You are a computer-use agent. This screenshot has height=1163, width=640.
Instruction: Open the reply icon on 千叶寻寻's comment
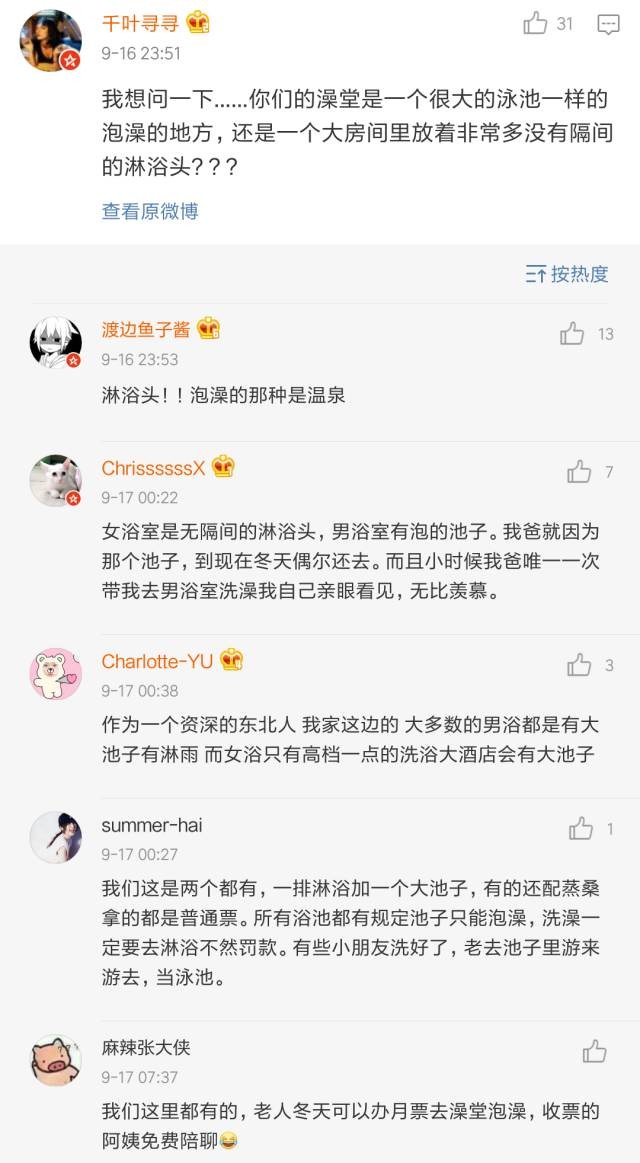point(608,25)
